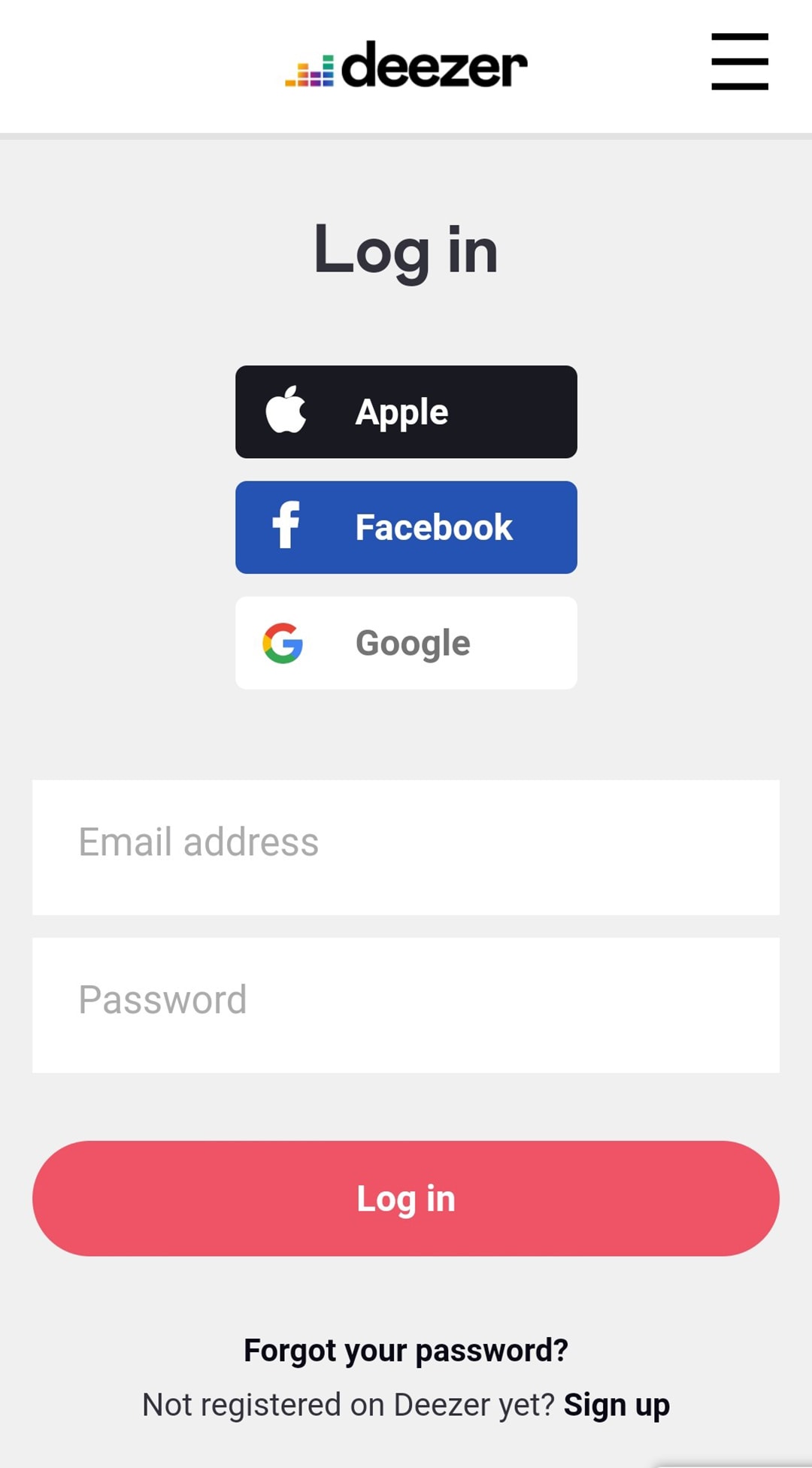The width and height of the screenshot is (812, 1468).
Task: Tap the Deezer logo to go home
Action: (x=406, y=66)
